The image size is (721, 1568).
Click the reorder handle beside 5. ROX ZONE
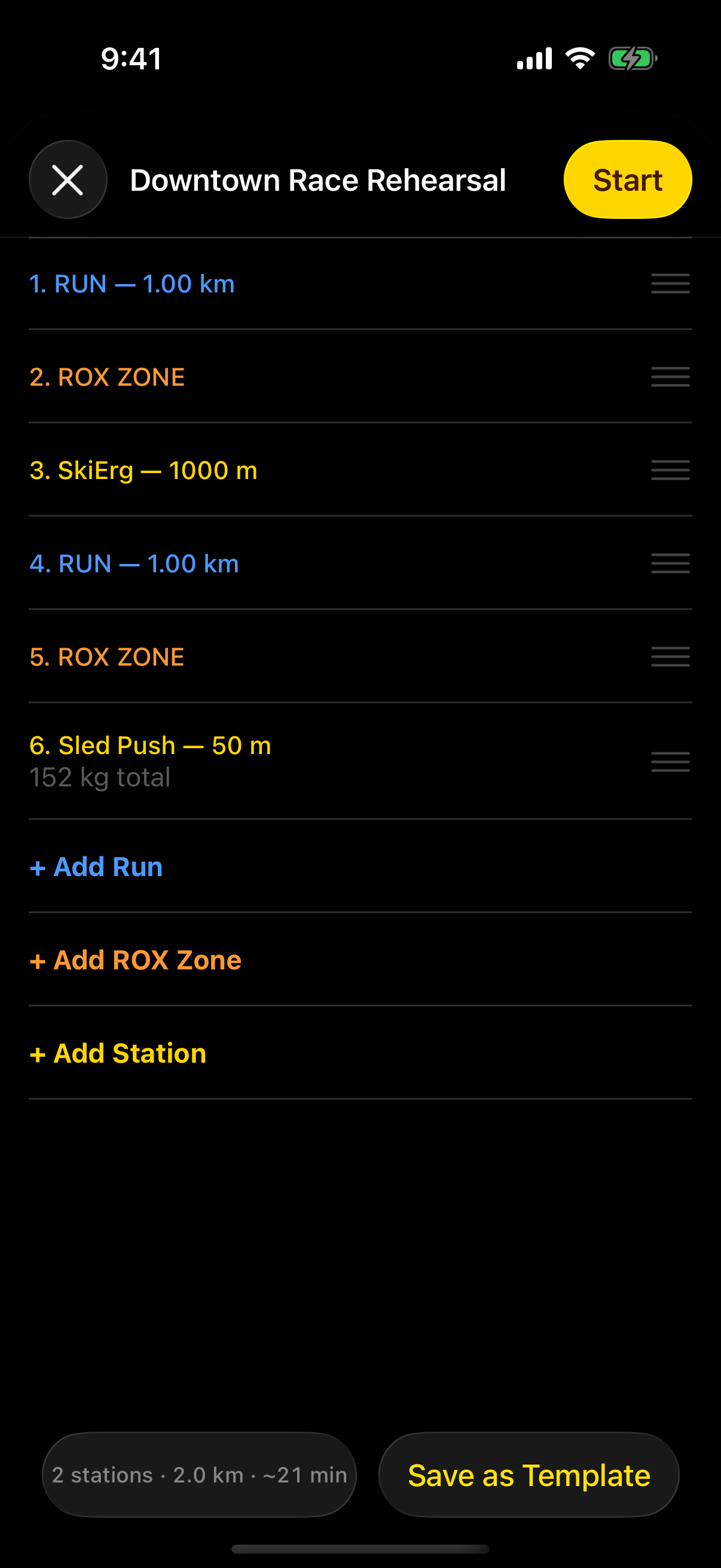coord(669,657)
